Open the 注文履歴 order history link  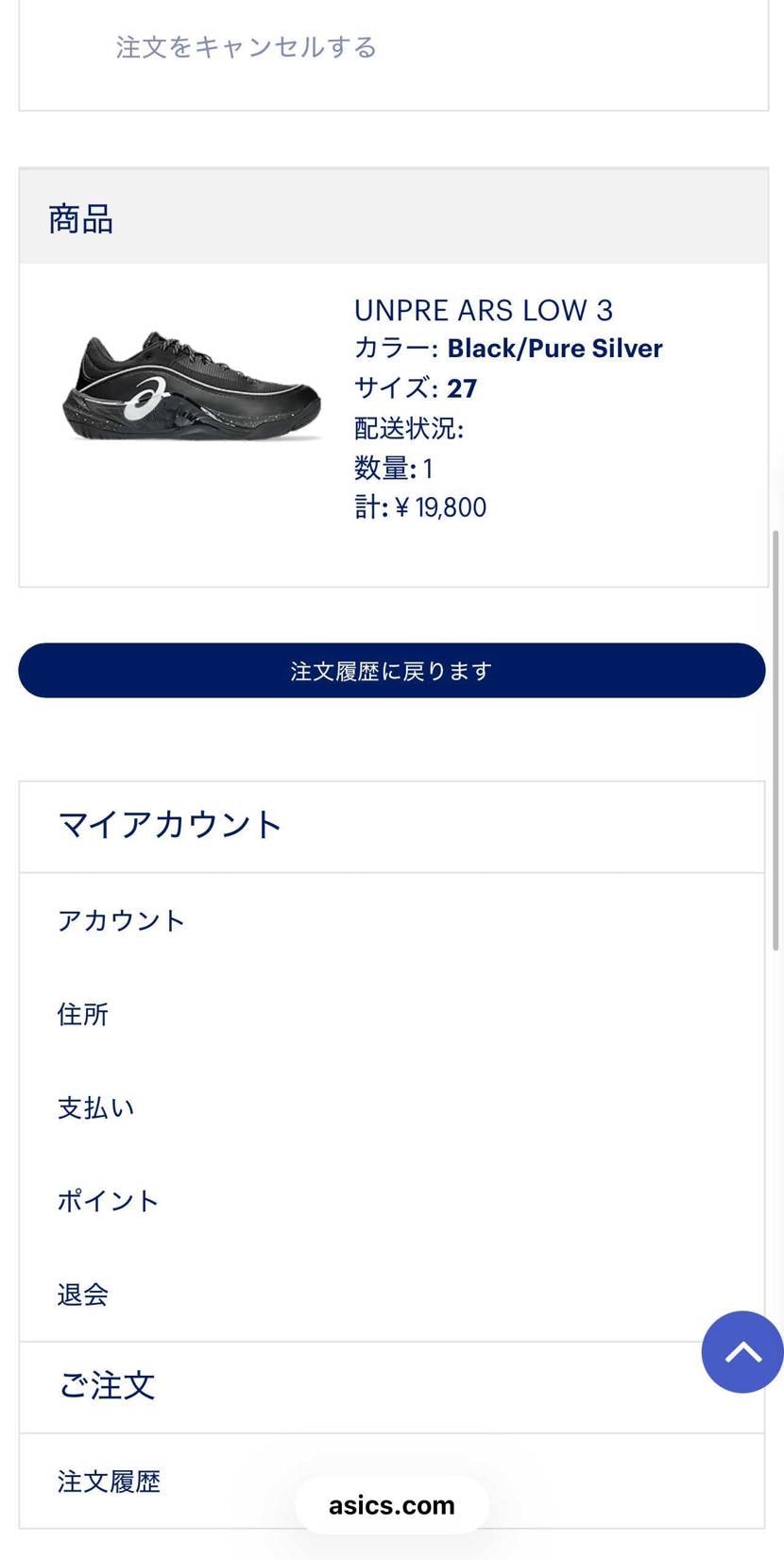coord(110,1482)
